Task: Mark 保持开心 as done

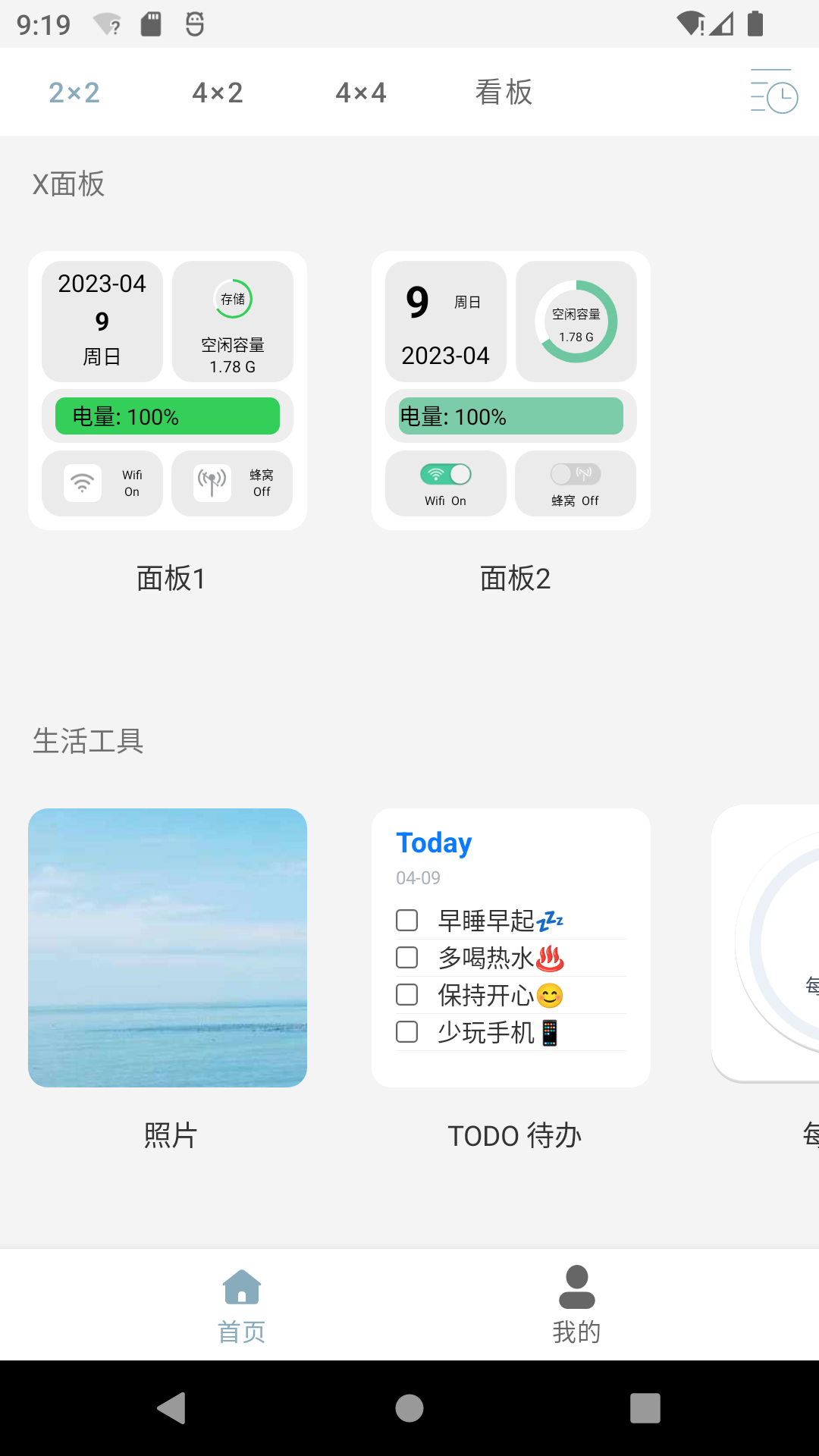Action: [x=406, y=994]
